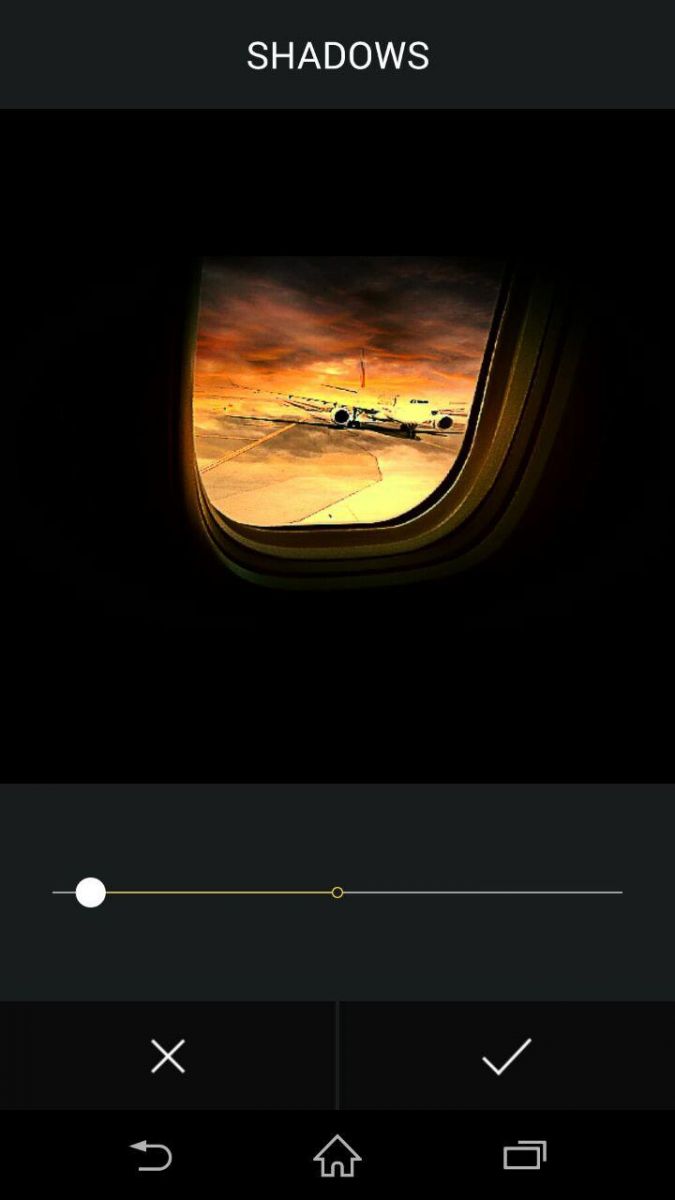Confirm the shadows edit with the checkmark
Image resolution: width=675 pixels, height=1200 pixels.
506,1056
